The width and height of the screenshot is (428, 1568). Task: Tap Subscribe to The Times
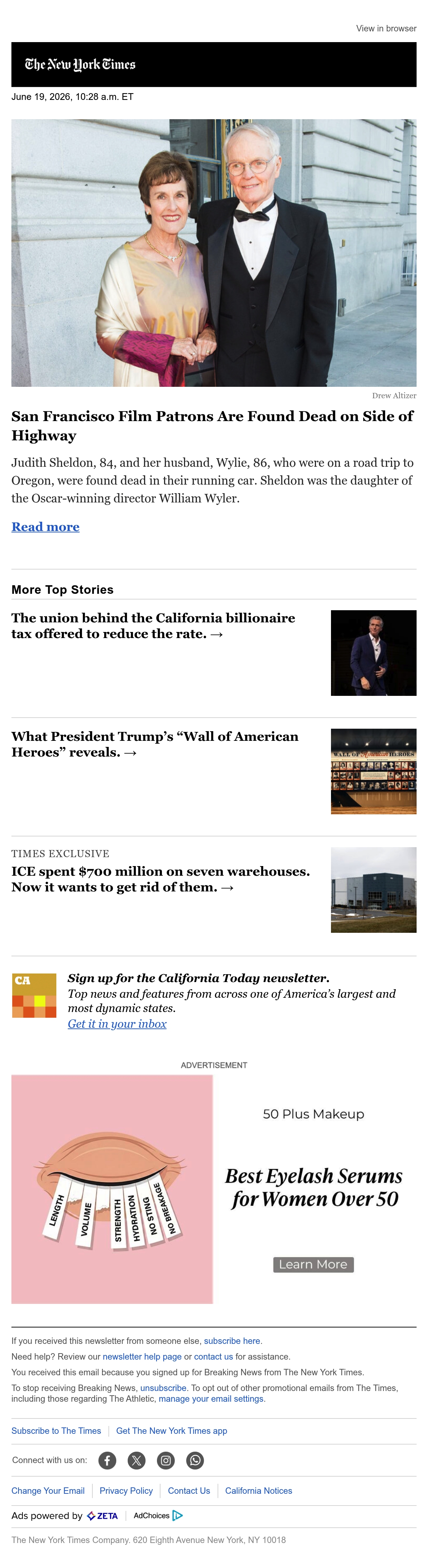click(57, 1431)
